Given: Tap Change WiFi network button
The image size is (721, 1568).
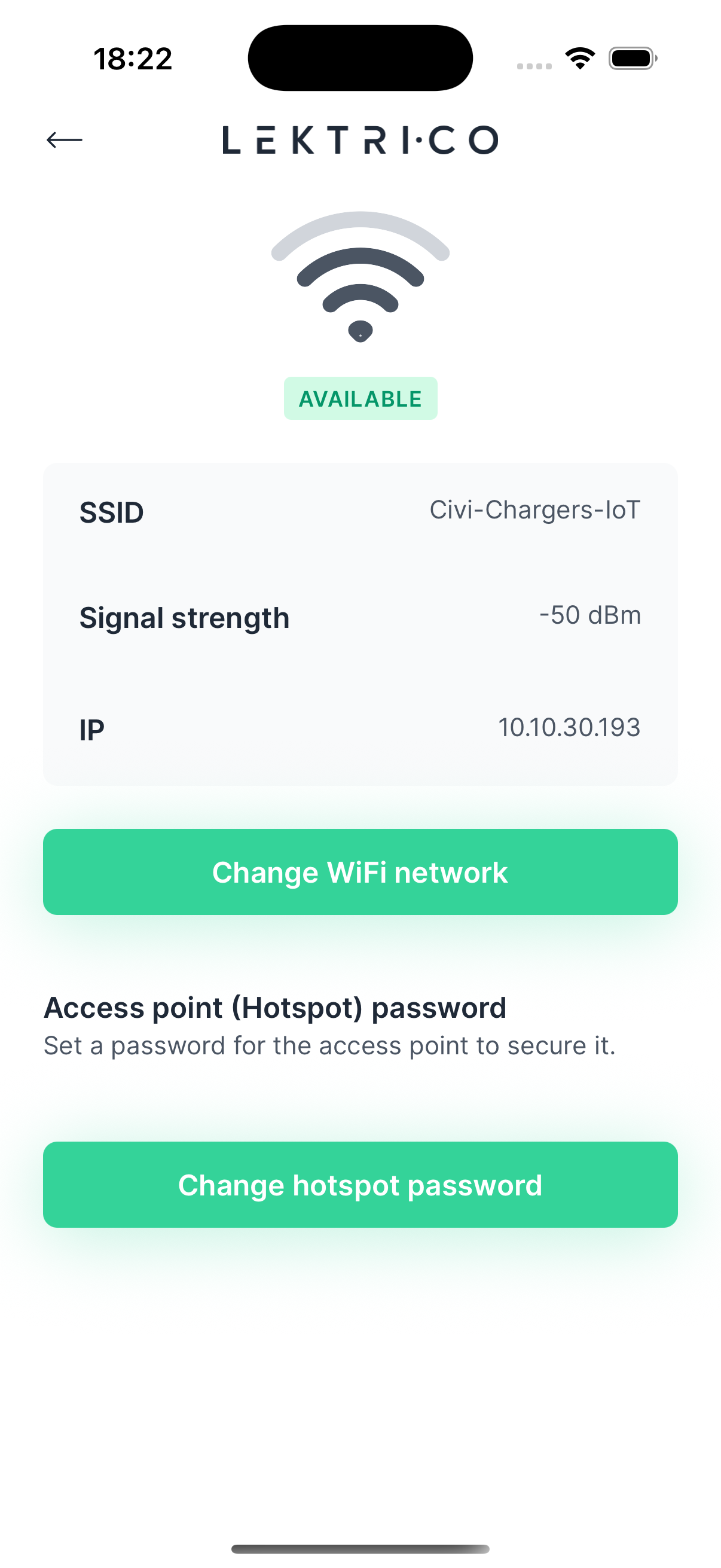Looking at the screenshot, I should 360,872.
